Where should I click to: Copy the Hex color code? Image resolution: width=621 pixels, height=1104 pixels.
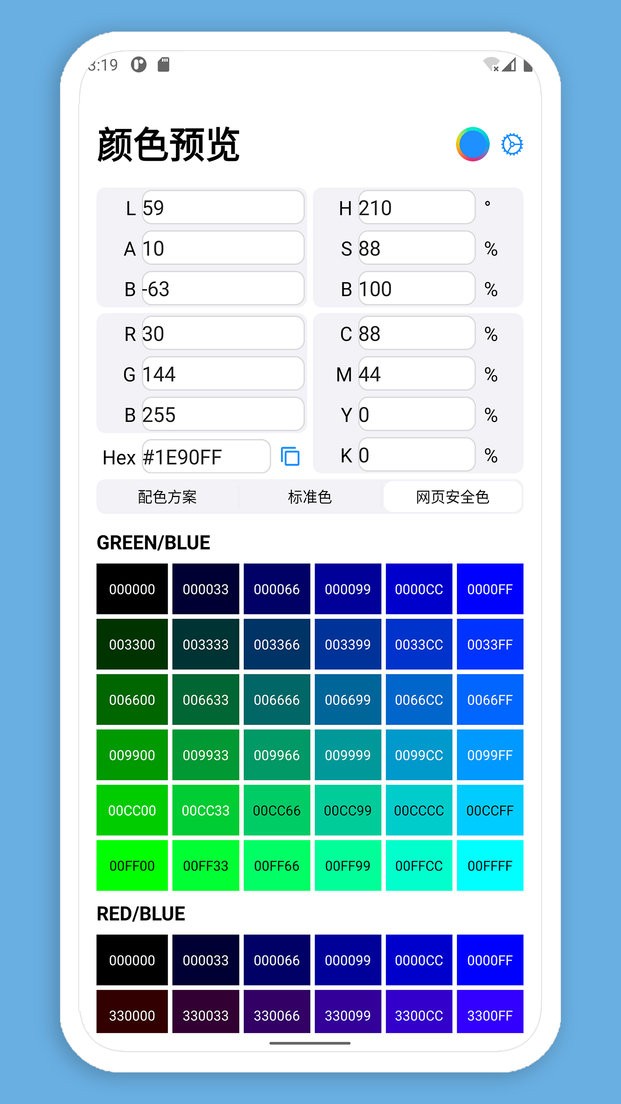(x=291, y=457)
